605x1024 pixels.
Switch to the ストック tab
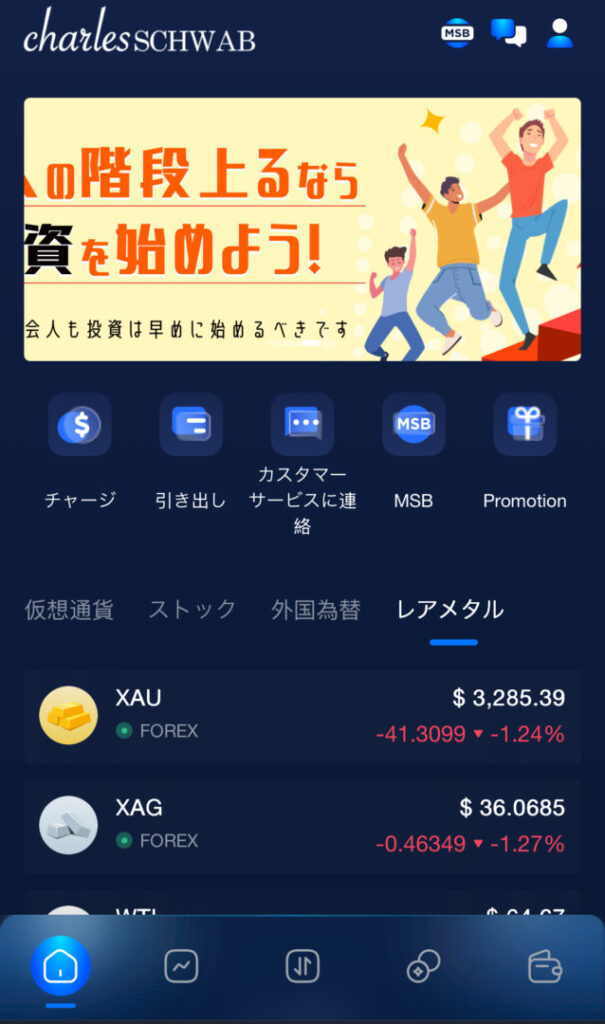(192, 610)
